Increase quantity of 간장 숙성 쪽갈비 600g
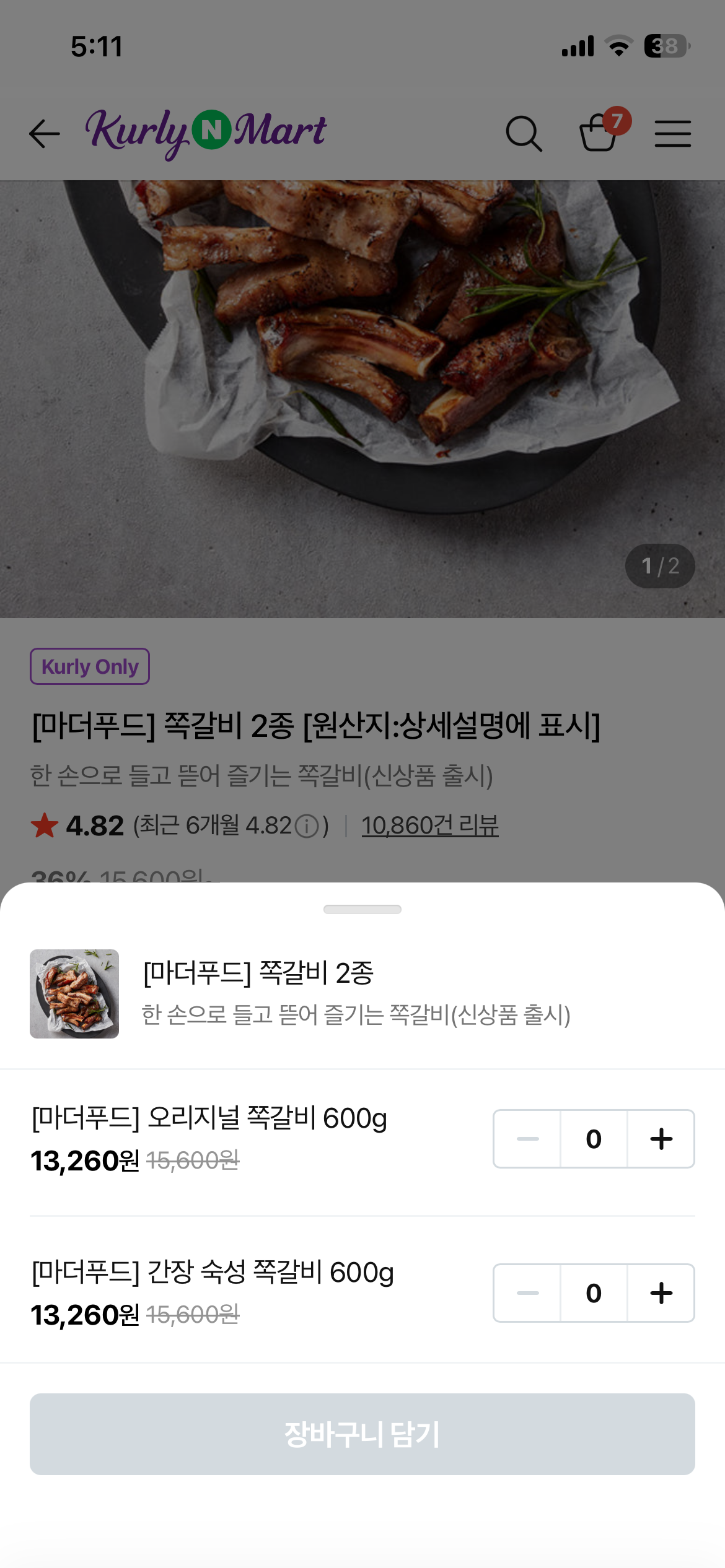Screen dimensions: 725x1568 pos(661,1293)
